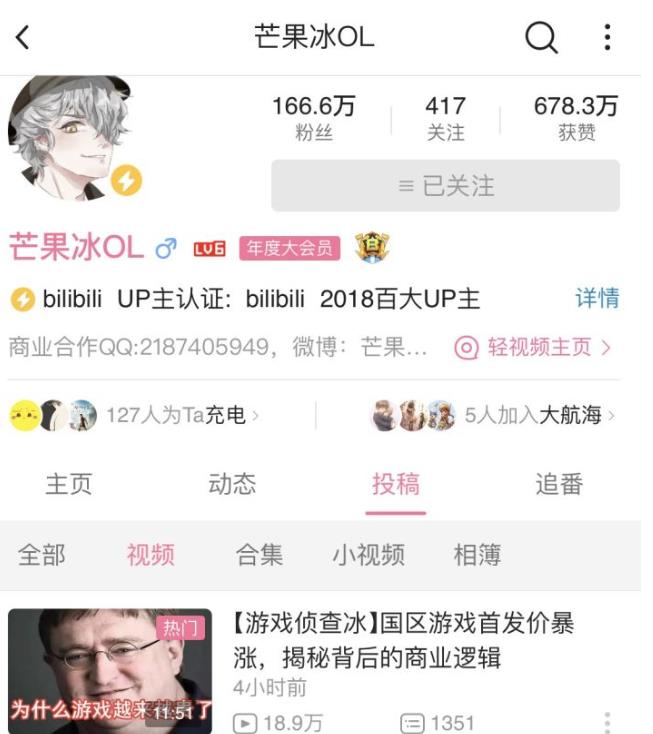Open the 417 关注 list
This screenshot has height=734, width=653.
coord(445,118)
